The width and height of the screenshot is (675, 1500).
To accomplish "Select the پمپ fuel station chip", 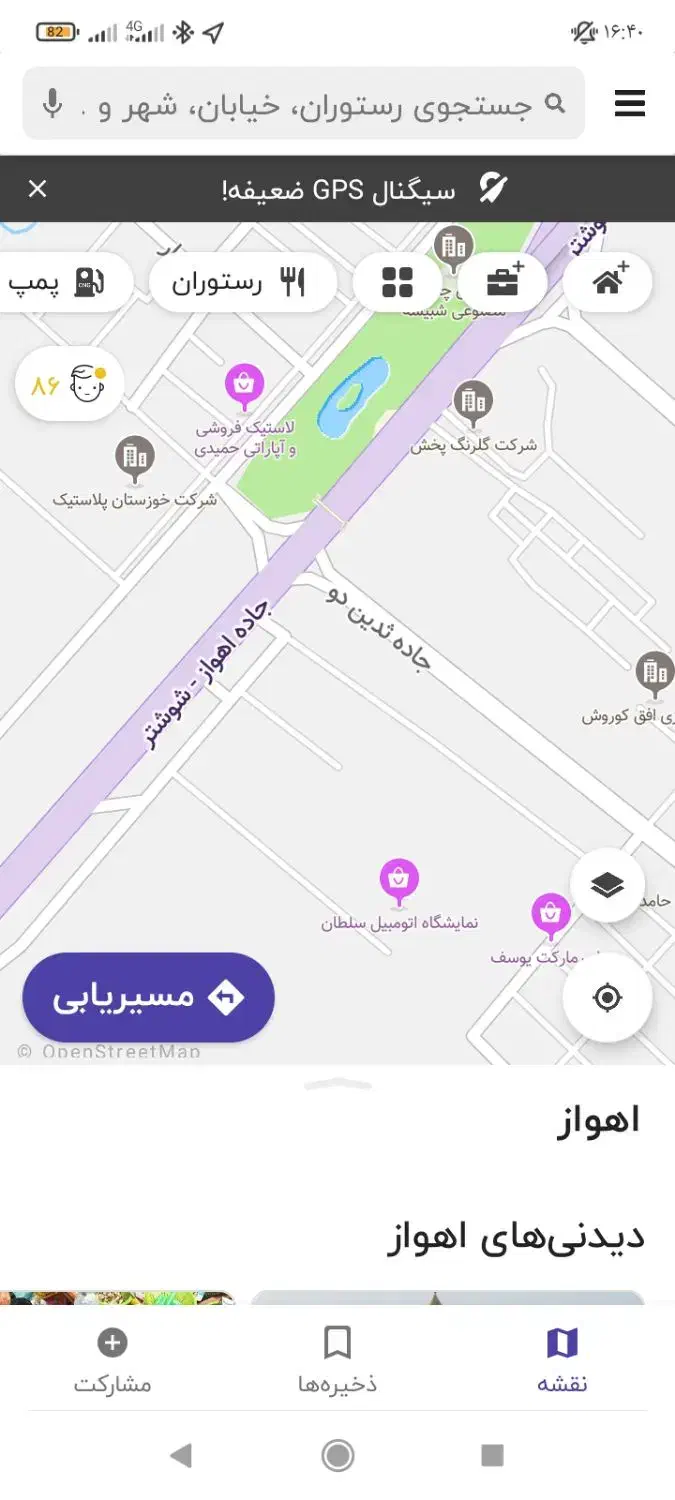I will tap(60, 283).
